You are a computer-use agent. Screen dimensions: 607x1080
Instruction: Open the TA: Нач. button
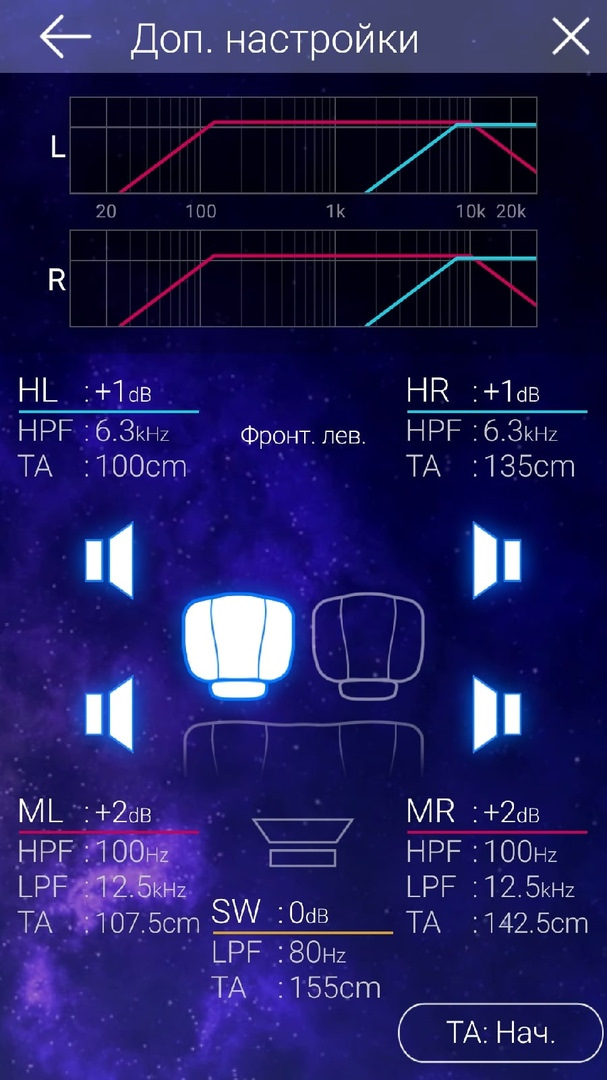click(x=500, y=1032)
